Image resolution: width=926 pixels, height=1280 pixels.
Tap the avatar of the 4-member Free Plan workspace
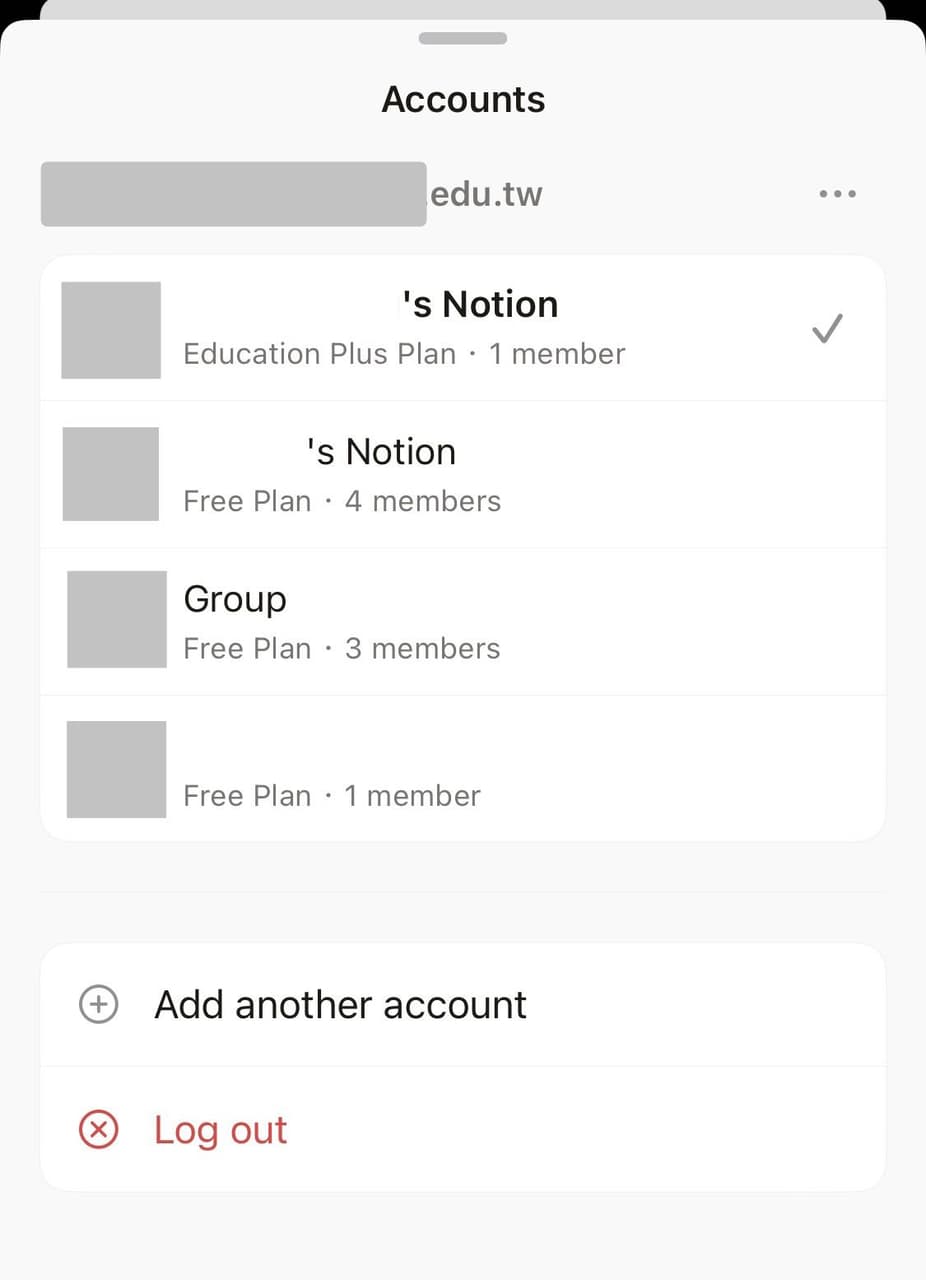coord(110,475)
